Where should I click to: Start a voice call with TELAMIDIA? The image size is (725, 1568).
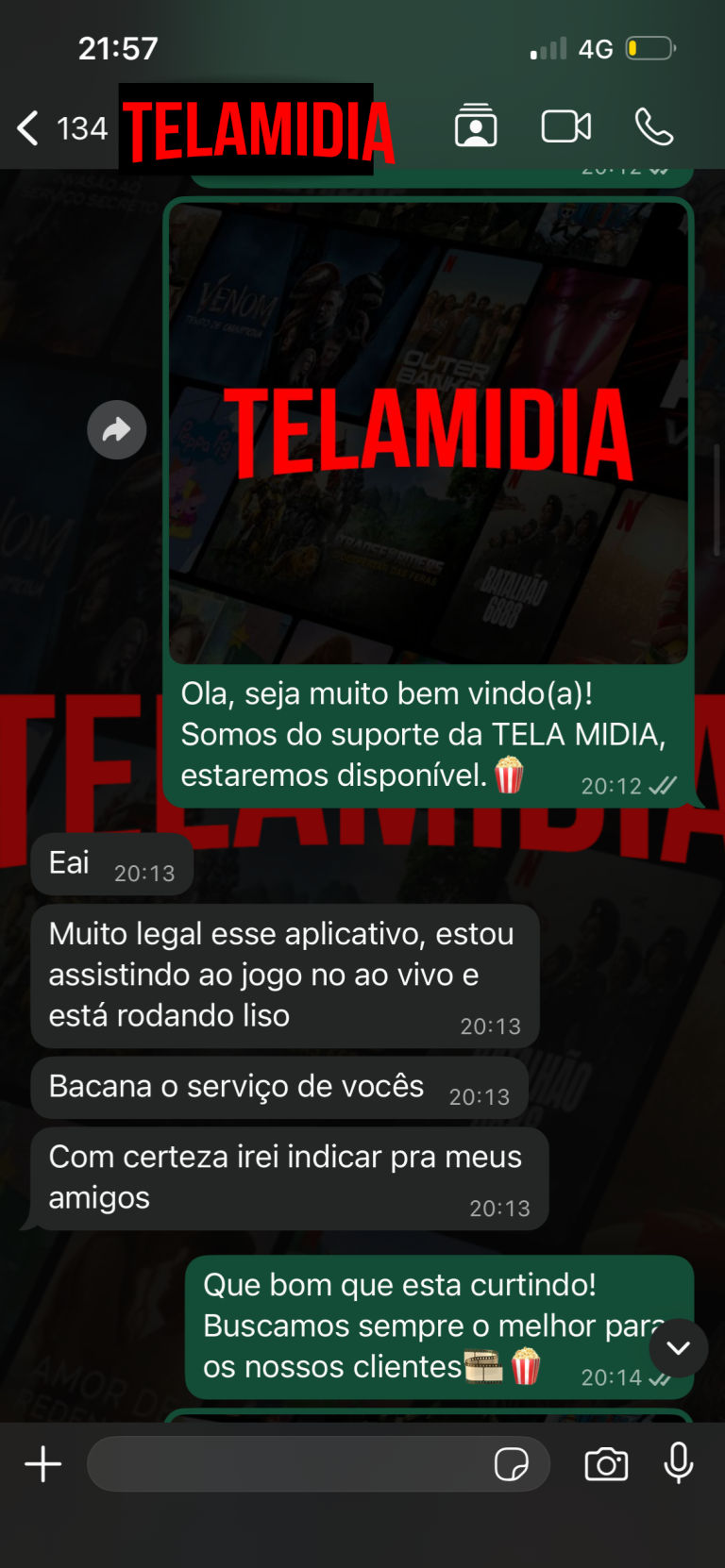[654, 126]
